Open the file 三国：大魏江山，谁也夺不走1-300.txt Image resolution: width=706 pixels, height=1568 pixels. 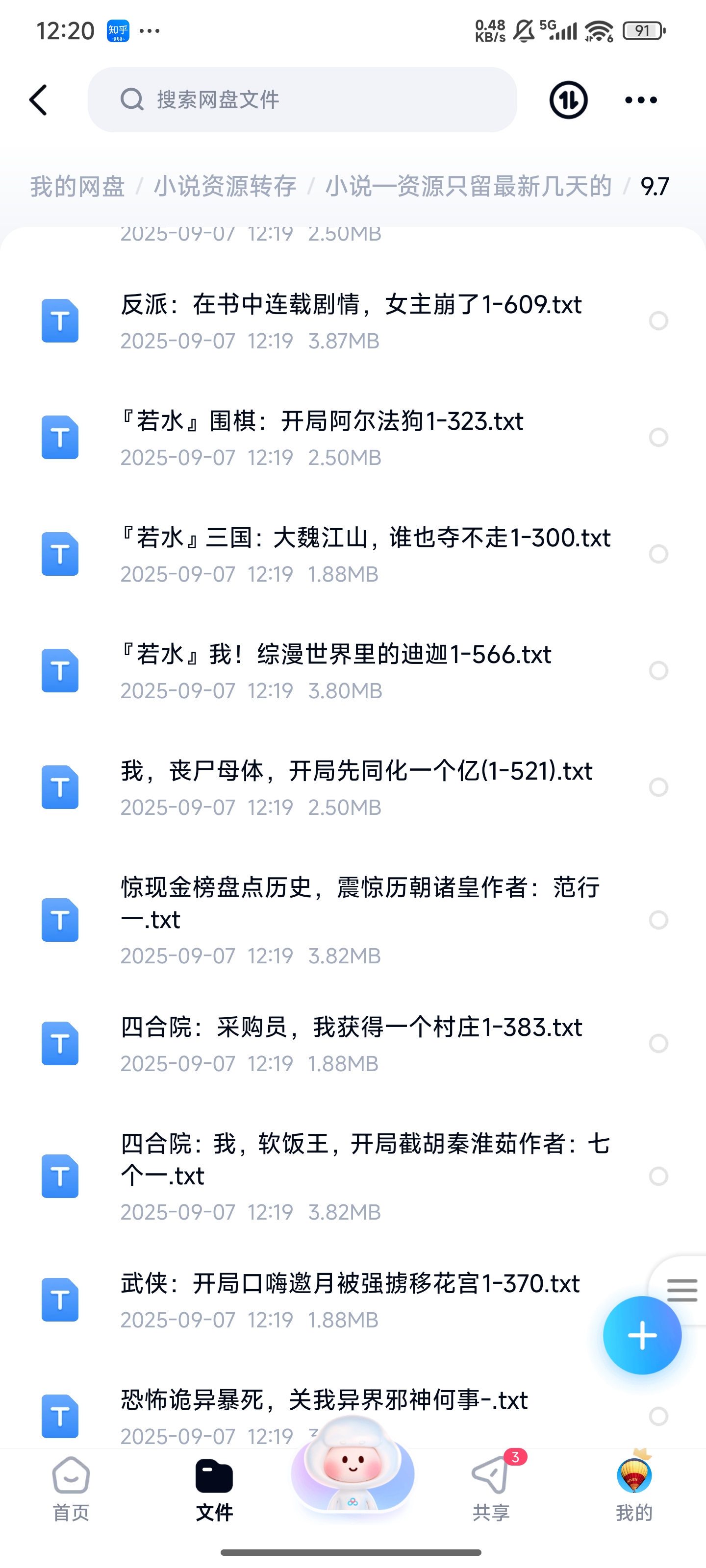tap(365, 538)
